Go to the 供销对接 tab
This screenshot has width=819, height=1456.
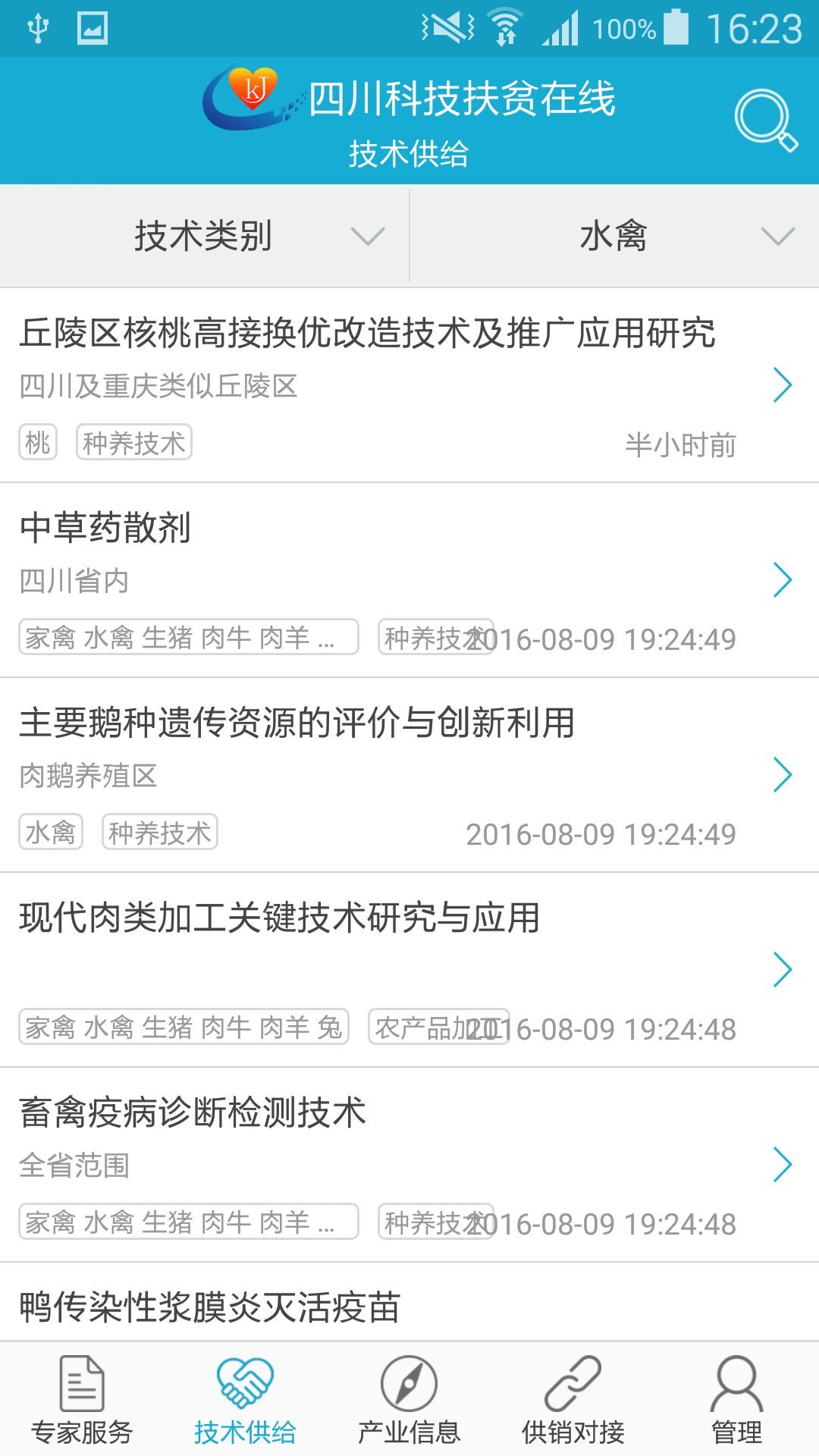coord(573,1400)
